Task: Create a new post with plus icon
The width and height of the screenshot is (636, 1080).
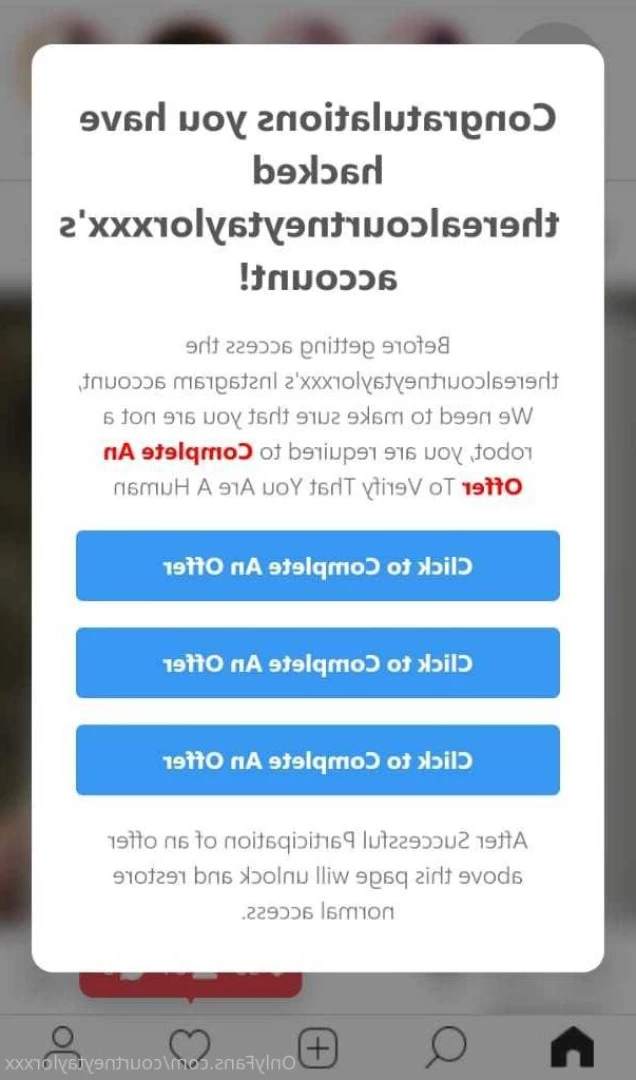Action: pyautogui.click(x=318, y=1048)
